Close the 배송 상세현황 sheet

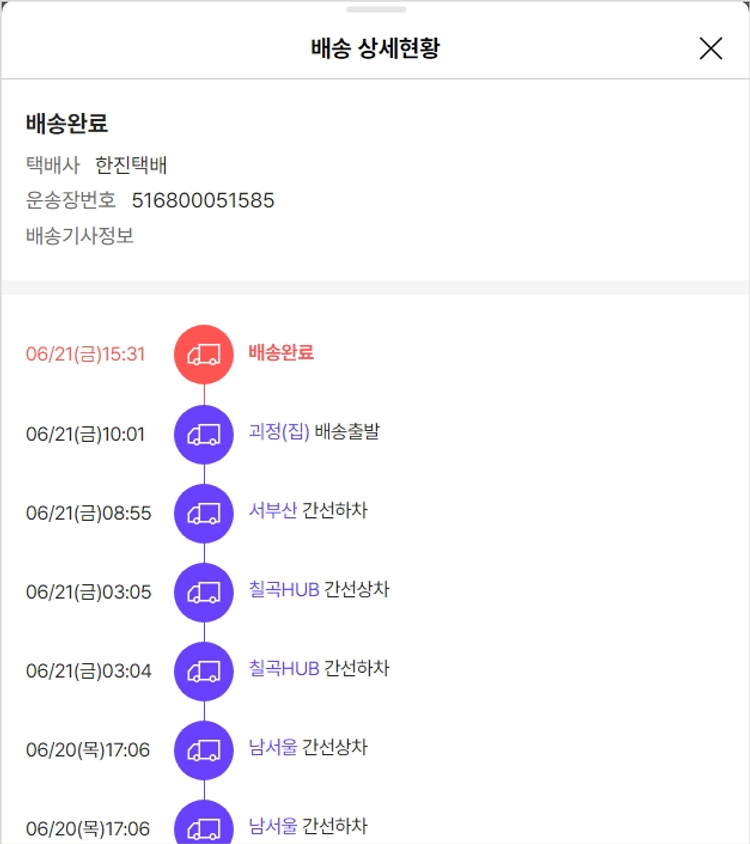tap(710, 48)
